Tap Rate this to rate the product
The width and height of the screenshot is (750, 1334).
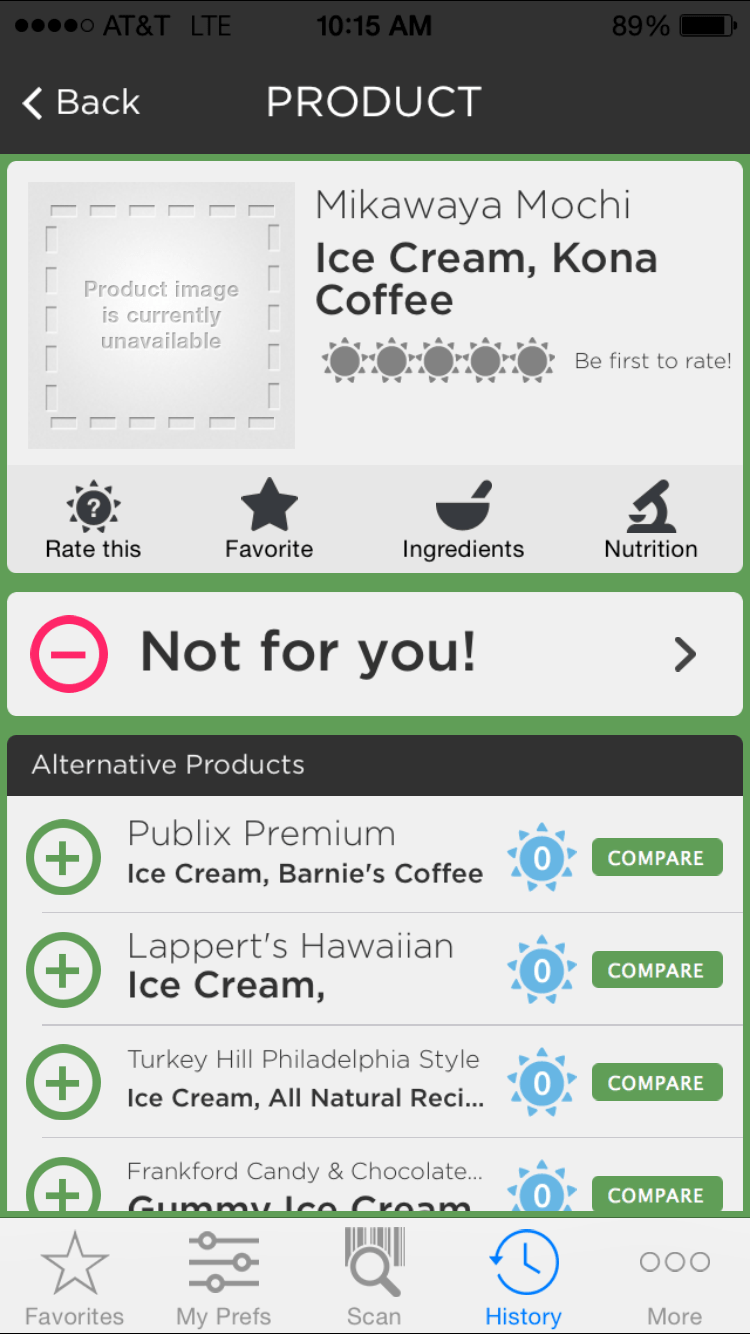(x=93, y=520)
